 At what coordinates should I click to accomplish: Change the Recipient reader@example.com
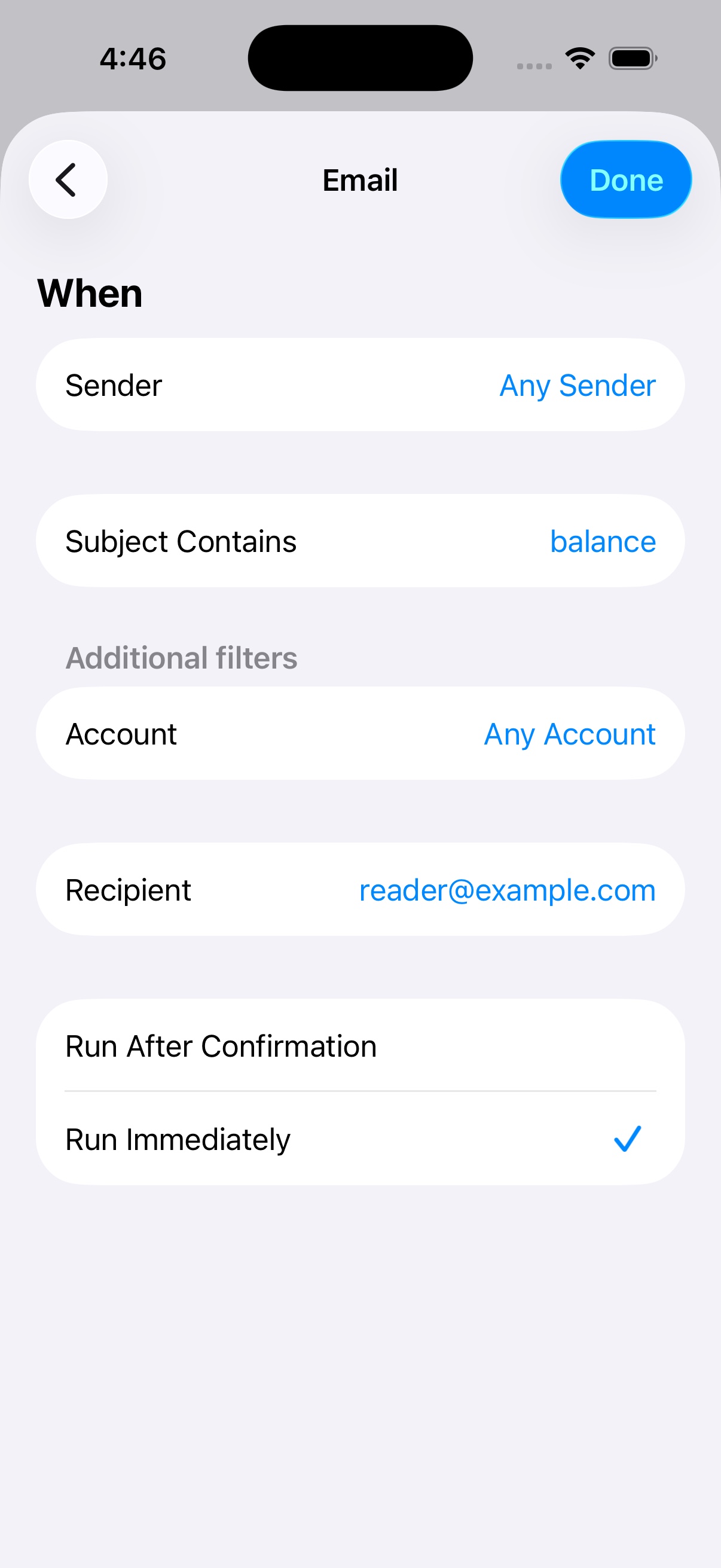pyautogui.click(x=360, y=889)
